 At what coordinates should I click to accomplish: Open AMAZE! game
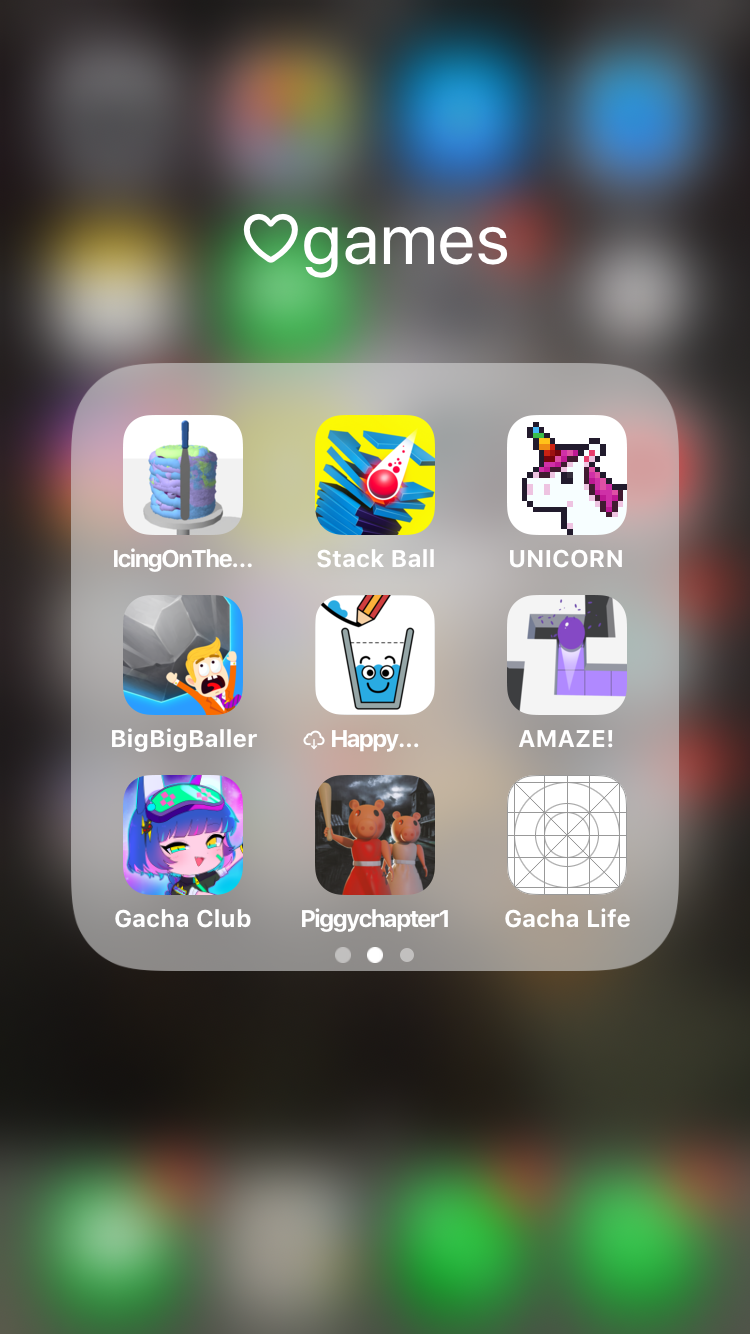point(567,655)
